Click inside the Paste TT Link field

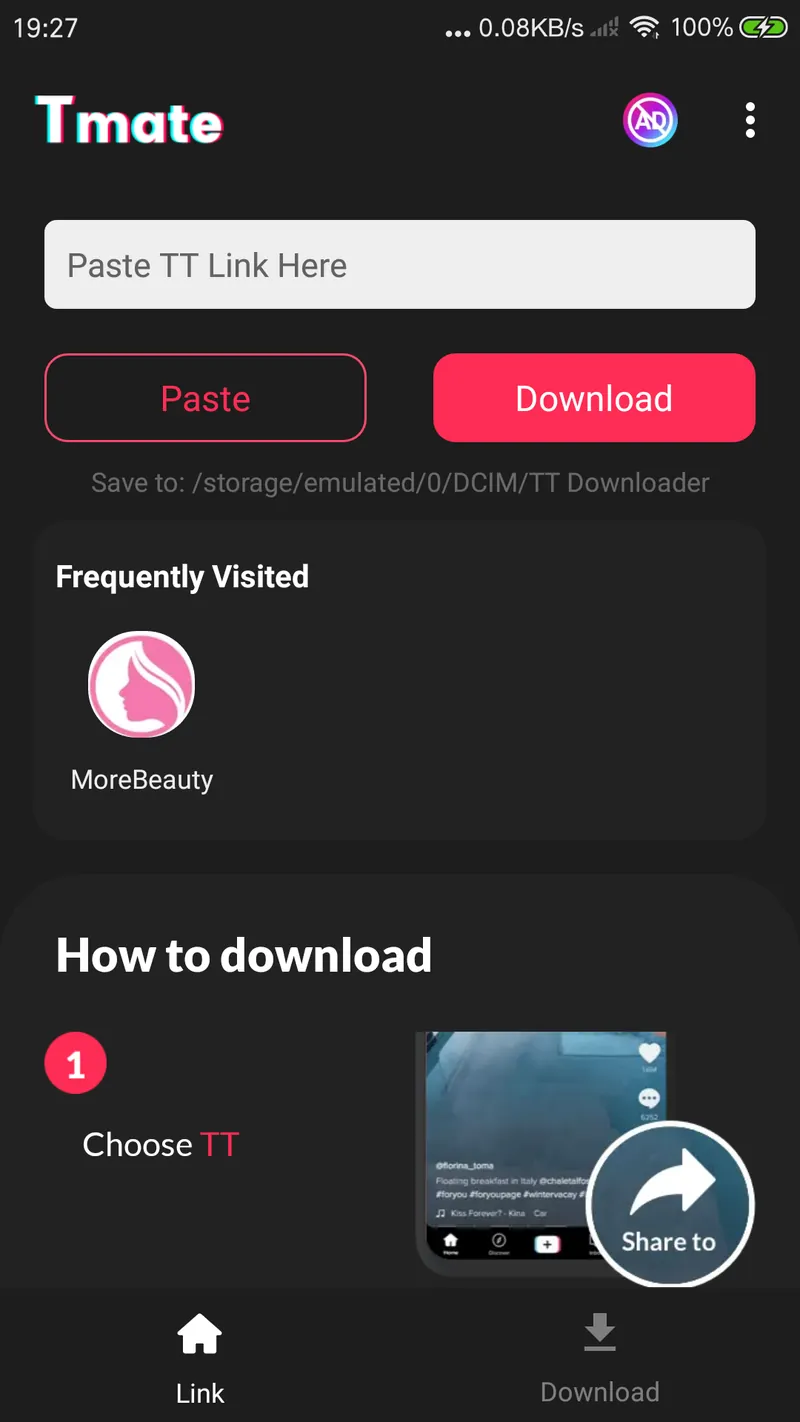(400, 264)
